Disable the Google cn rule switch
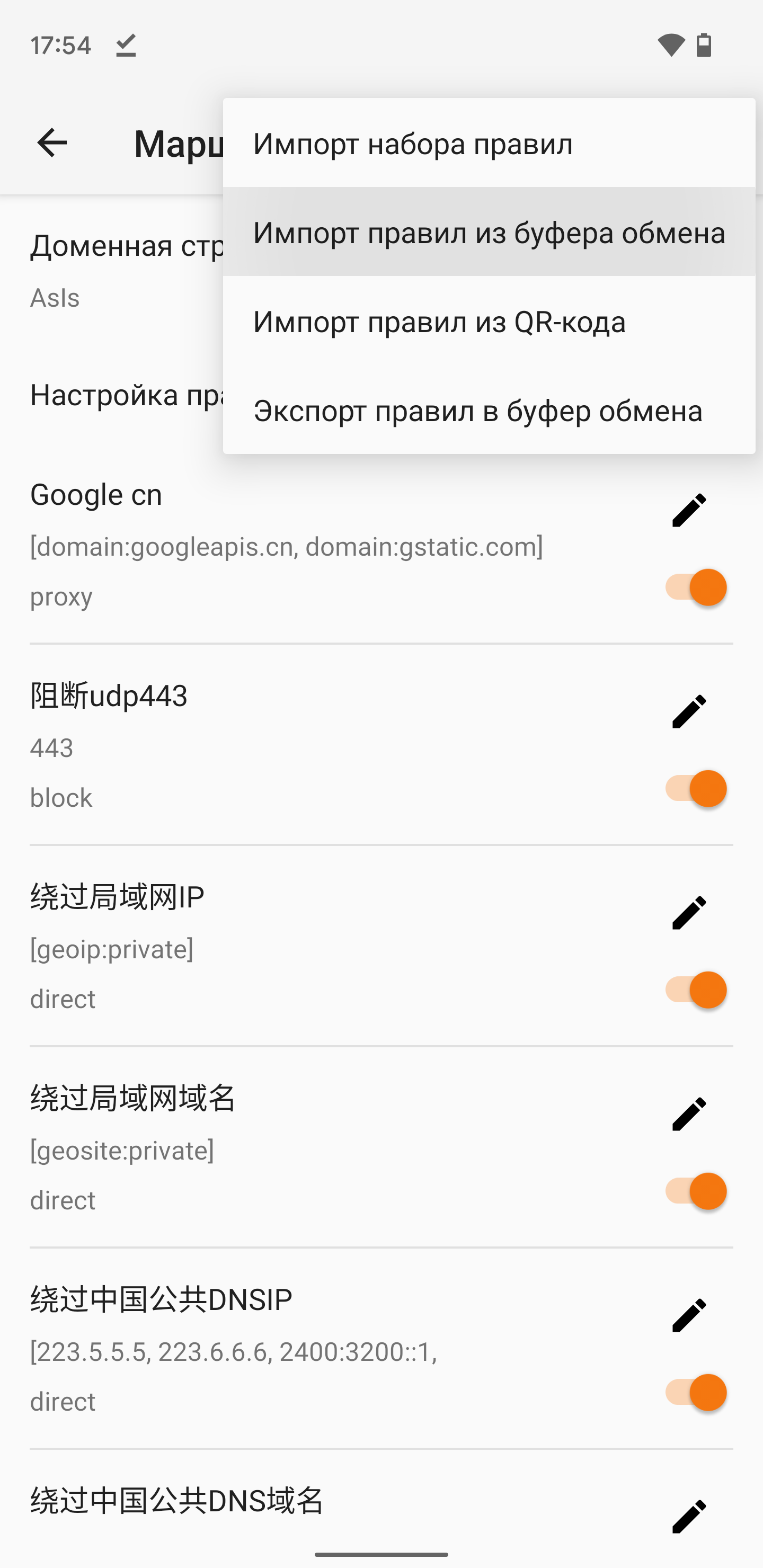 695,587
